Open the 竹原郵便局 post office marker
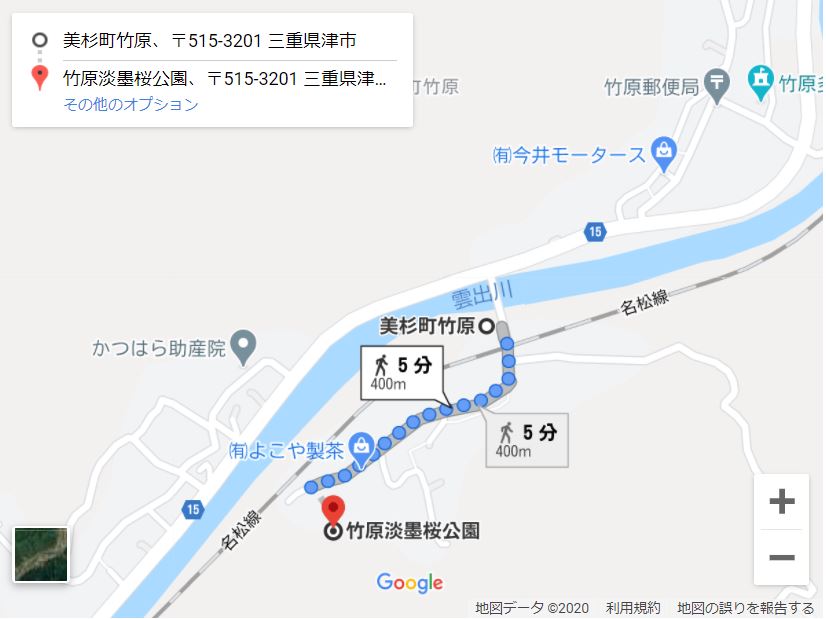 (717, 85)
